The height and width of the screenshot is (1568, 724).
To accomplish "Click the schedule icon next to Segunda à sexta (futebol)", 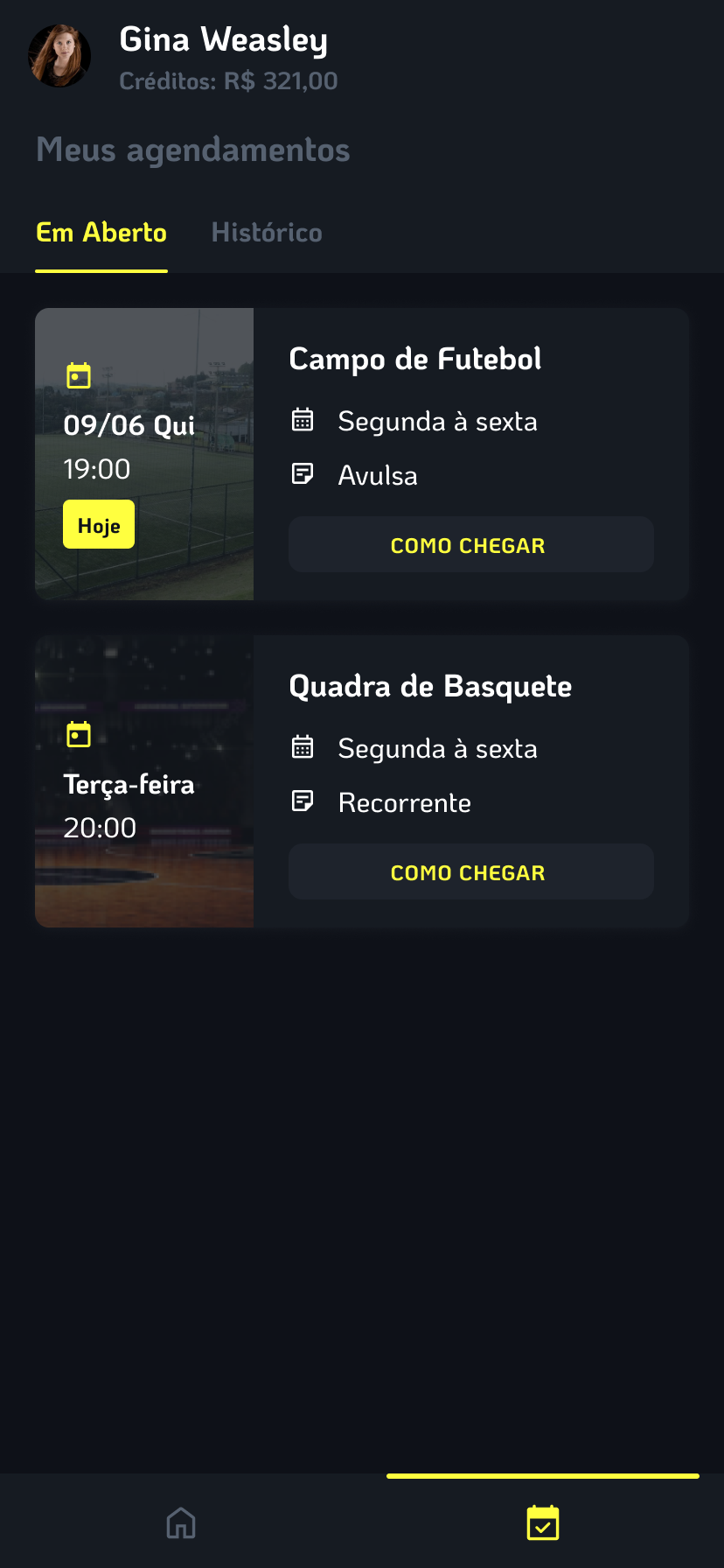I will point(303,421).
